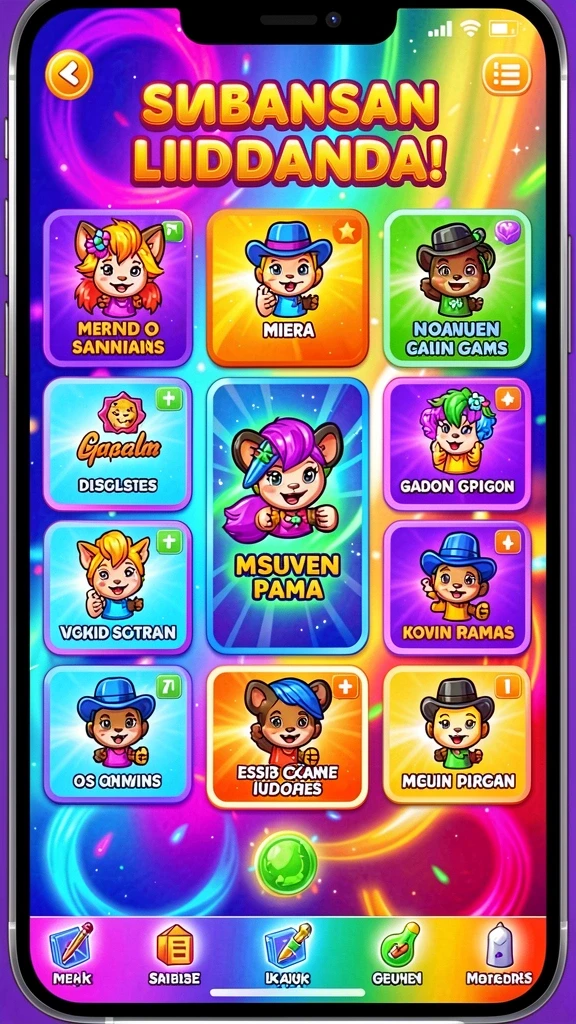Select the Miera character card
The image size is (576, 1024).
tap(287, 288)
